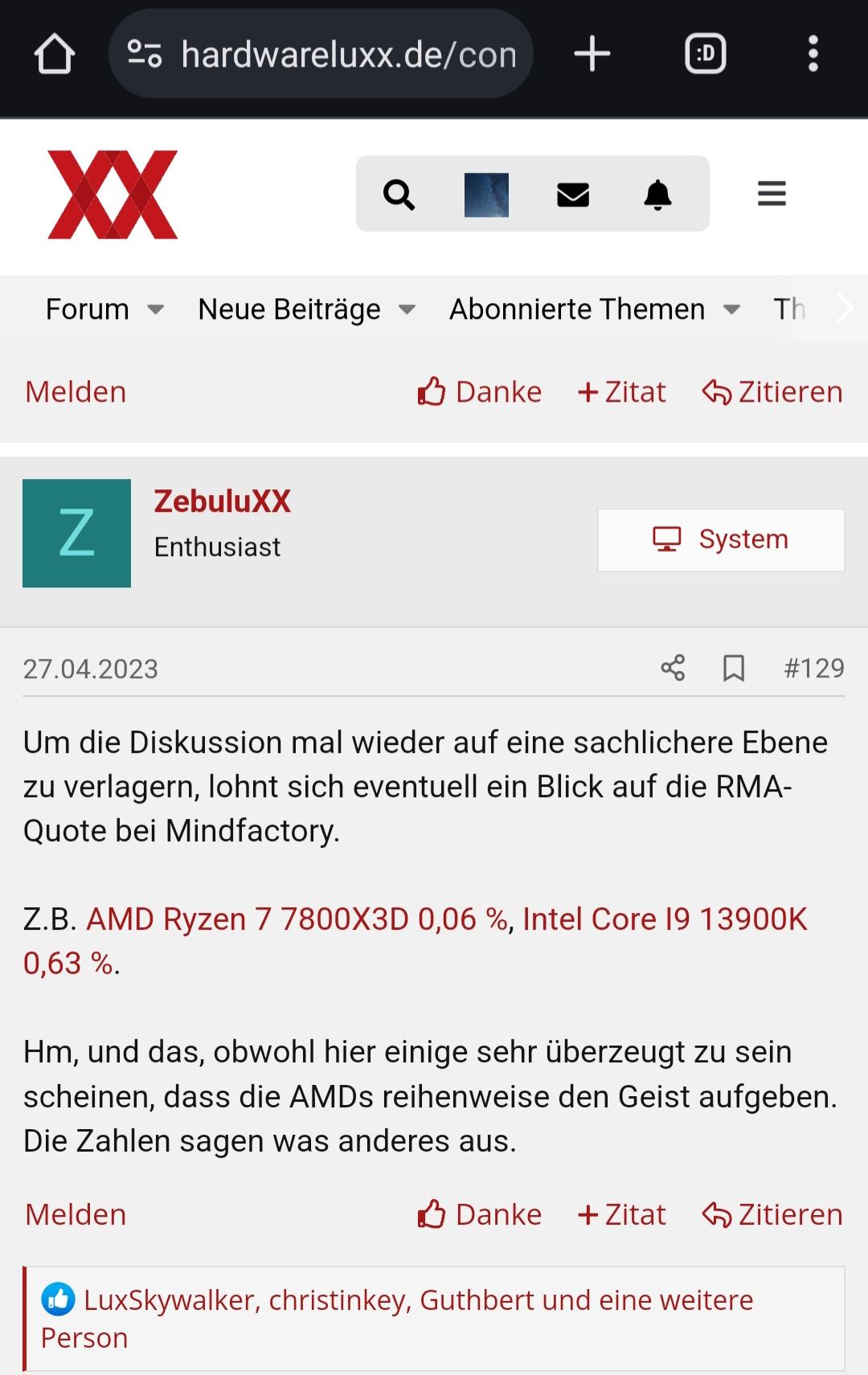Share post #129
The height and width of the screenshot is (1375, 868).
point(673,668)
